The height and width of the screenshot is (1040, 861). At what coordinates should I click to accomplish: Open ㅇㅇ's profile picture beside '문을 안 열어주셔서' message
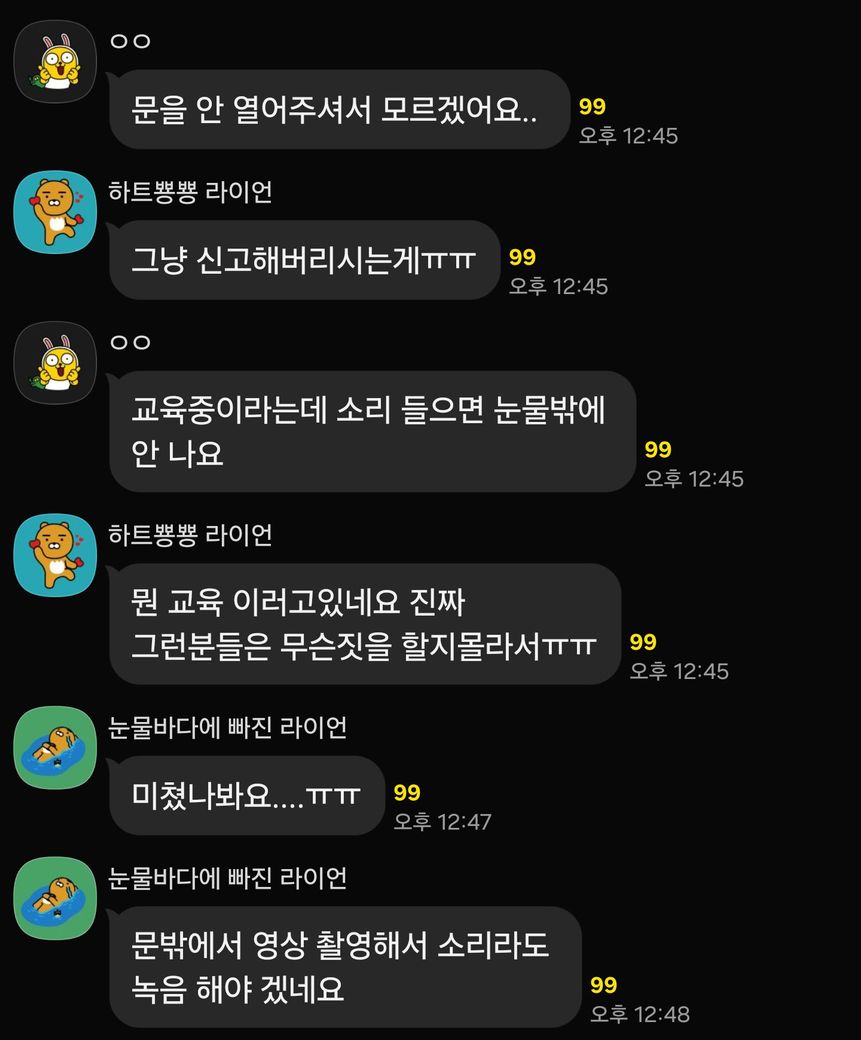click(x=54, y=60)
